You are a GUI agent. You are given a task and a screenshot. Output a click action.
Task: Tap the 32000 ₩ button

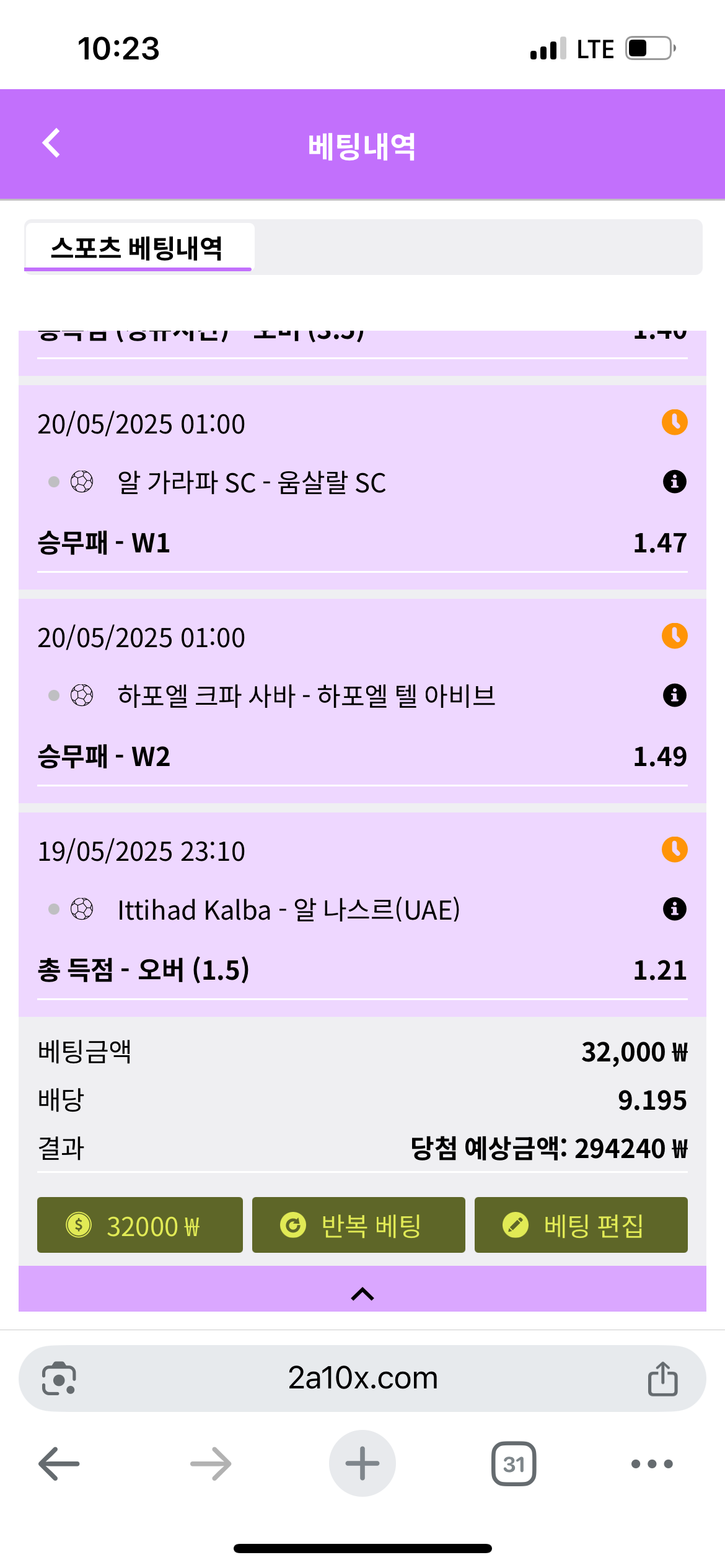click(x=140, y=1225)
